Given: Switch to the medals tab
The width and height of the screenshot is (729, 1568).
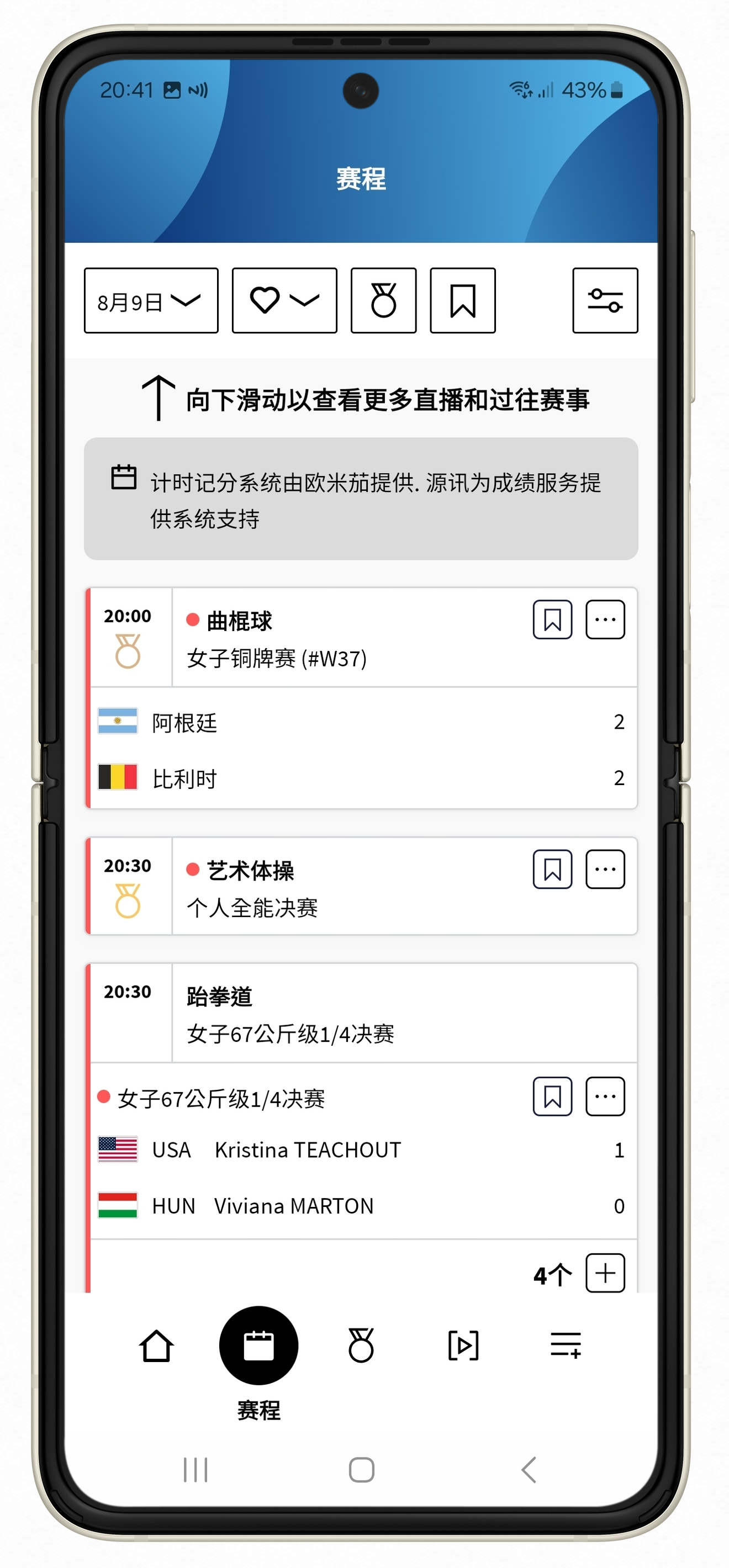Looking at the screenshot, I should tap(361, 1345).
